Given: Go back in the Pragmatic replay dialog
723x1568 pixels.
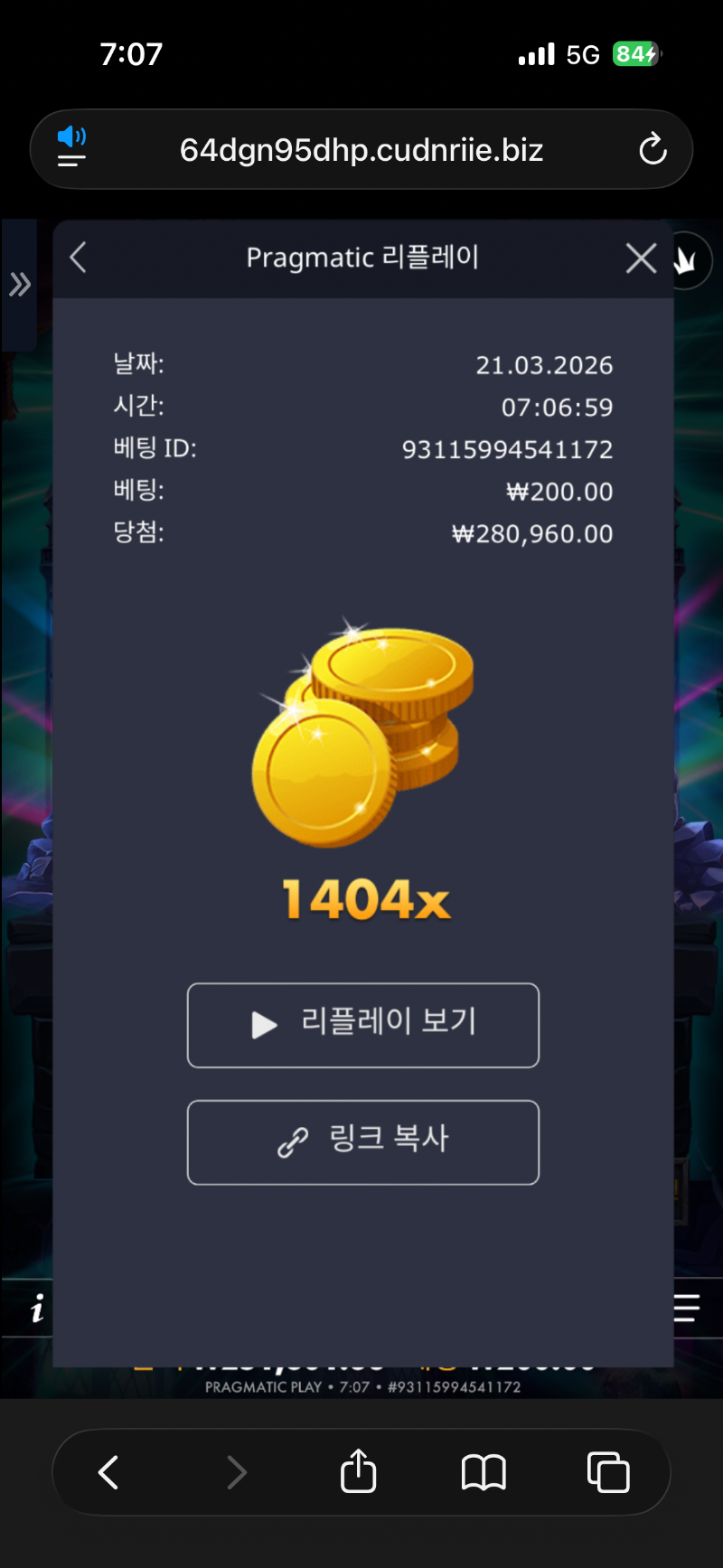Looking at the screenshot, I should 79,258.
